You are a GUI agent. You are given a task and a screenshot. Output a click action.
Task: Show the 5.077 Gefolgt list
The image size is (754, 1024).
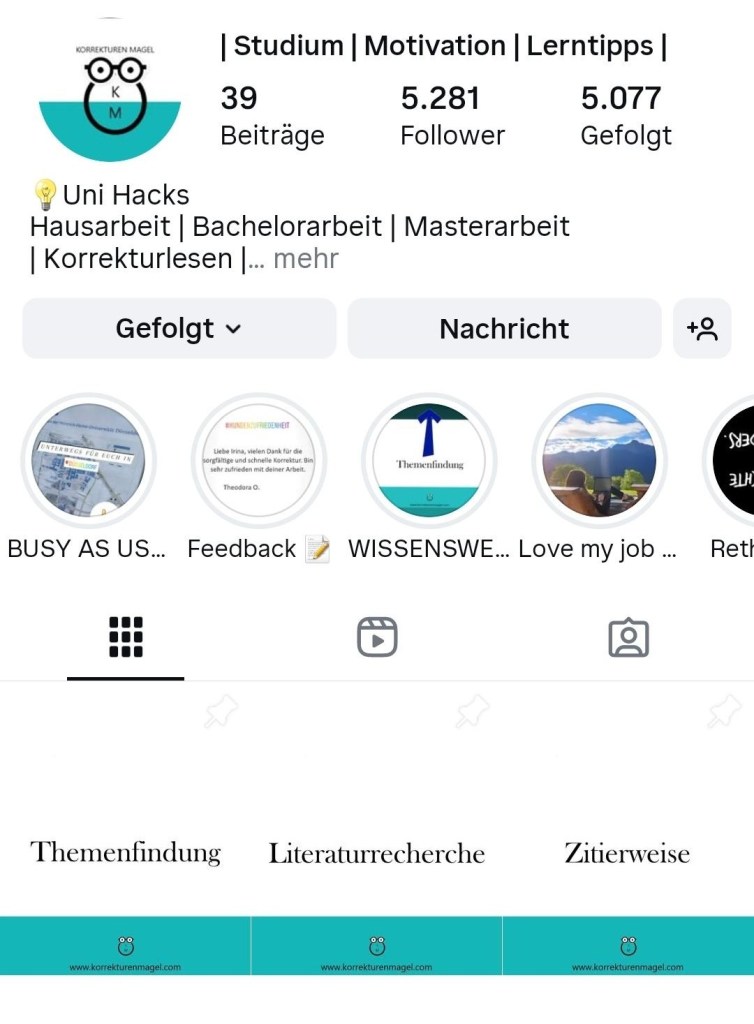tap(626, 115)
